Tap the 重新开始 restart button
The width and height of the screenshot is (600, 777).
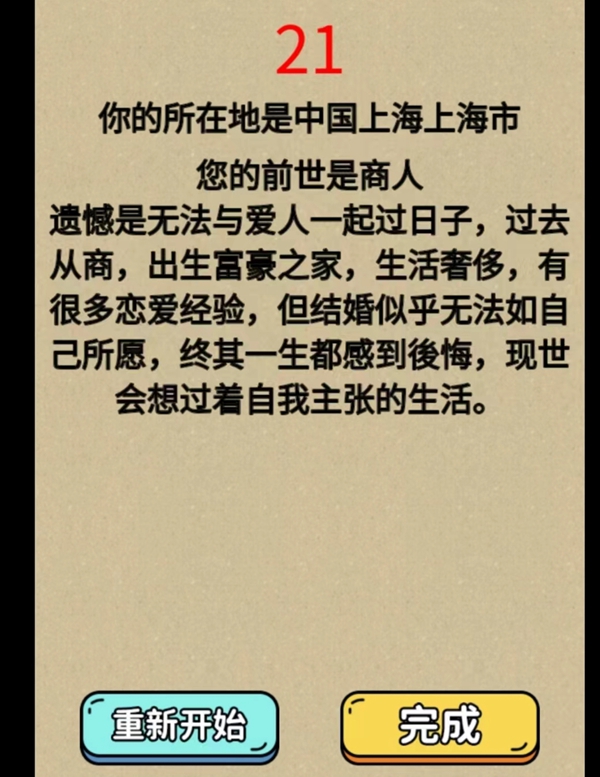pyautogui.click(x=180, y=726)
